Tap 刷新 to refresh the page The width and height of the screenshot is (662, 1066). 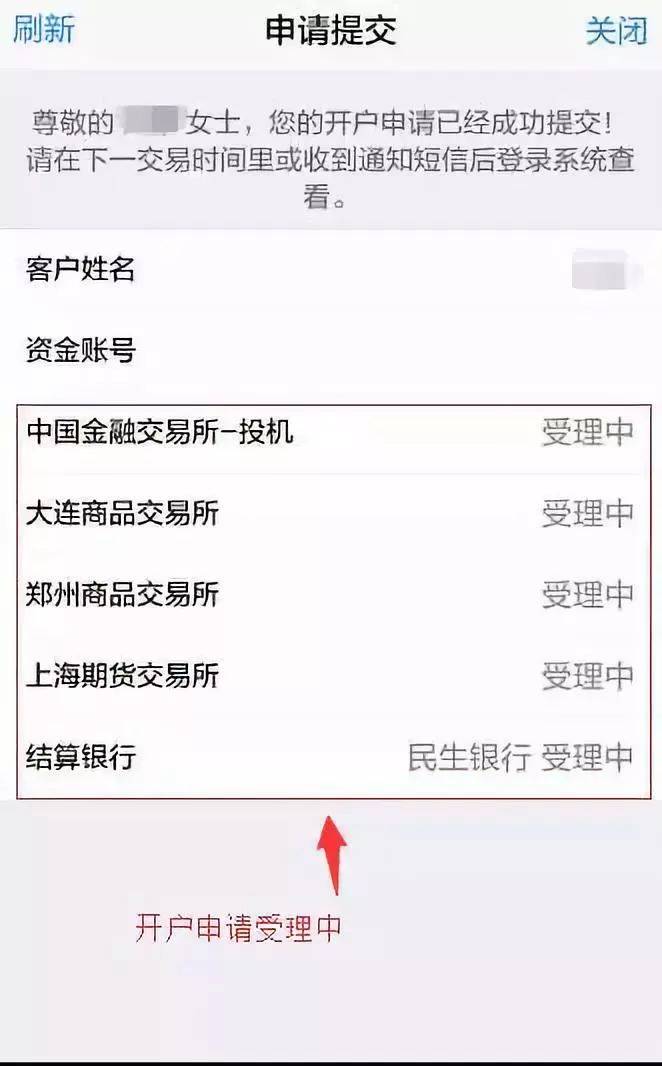point(43,29)
